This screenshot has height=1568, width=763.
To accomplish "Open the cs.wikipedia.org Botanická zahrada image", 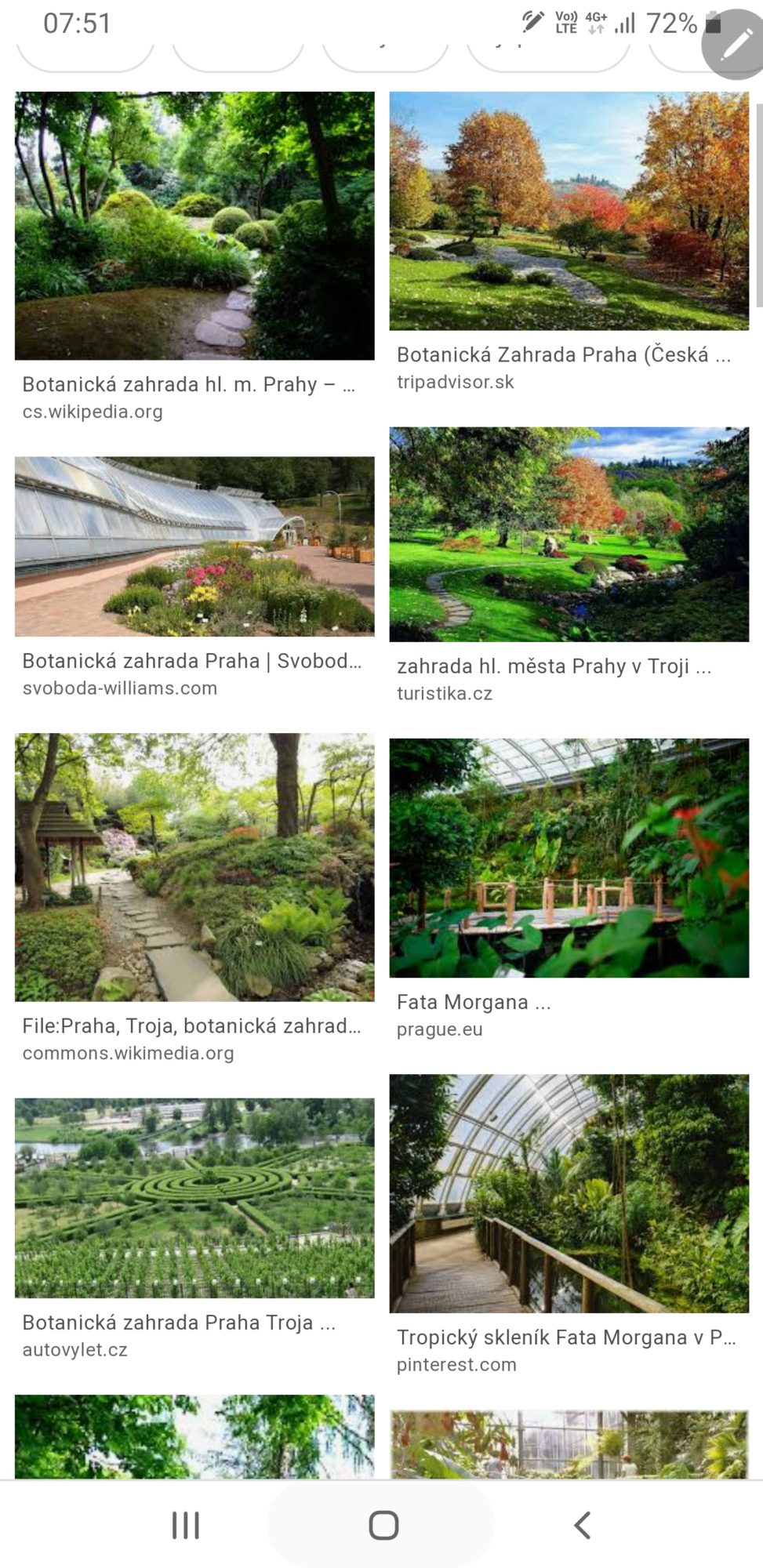I will 194,226.
